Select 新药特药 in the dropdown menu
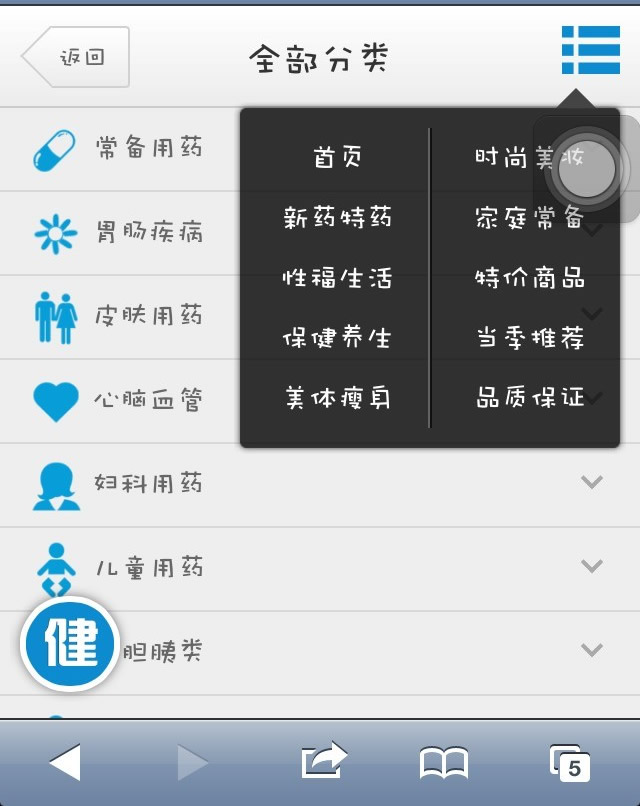This screenshot has width=640, height=806. tap(337, 218)
